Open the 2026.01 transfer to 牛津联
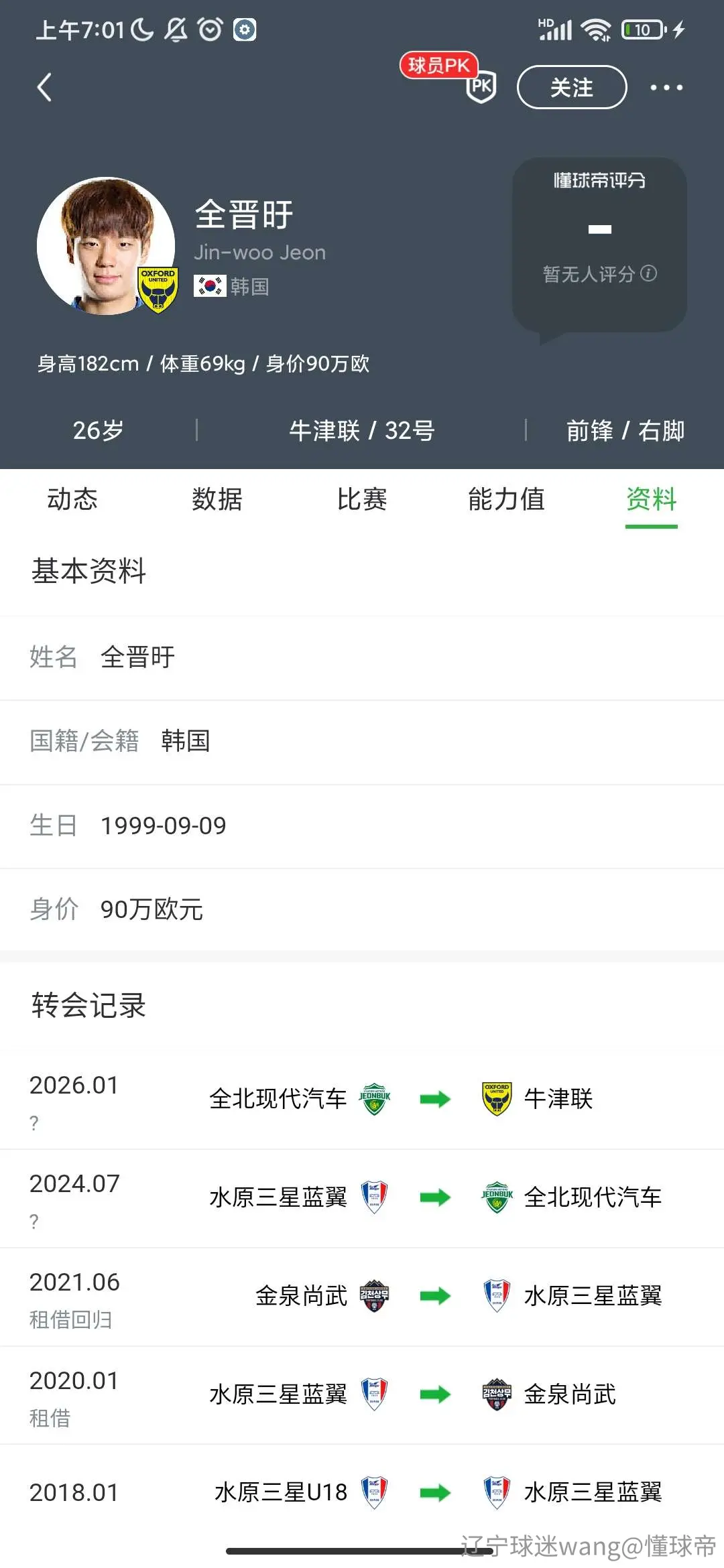Screen dimensions: 724x1568 coord(362,1099)
